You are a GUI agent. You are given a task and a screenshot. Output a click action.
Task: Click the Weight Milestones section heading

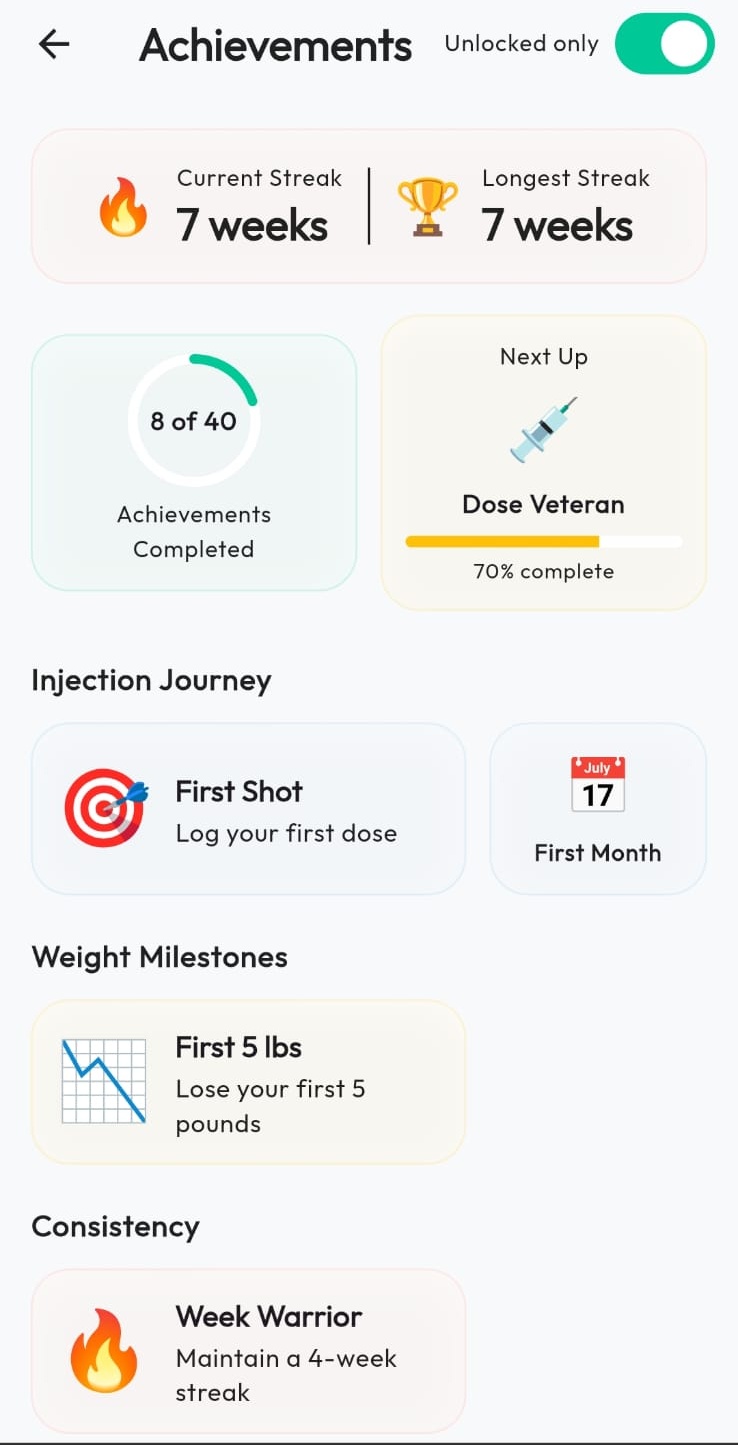point(160,957)
